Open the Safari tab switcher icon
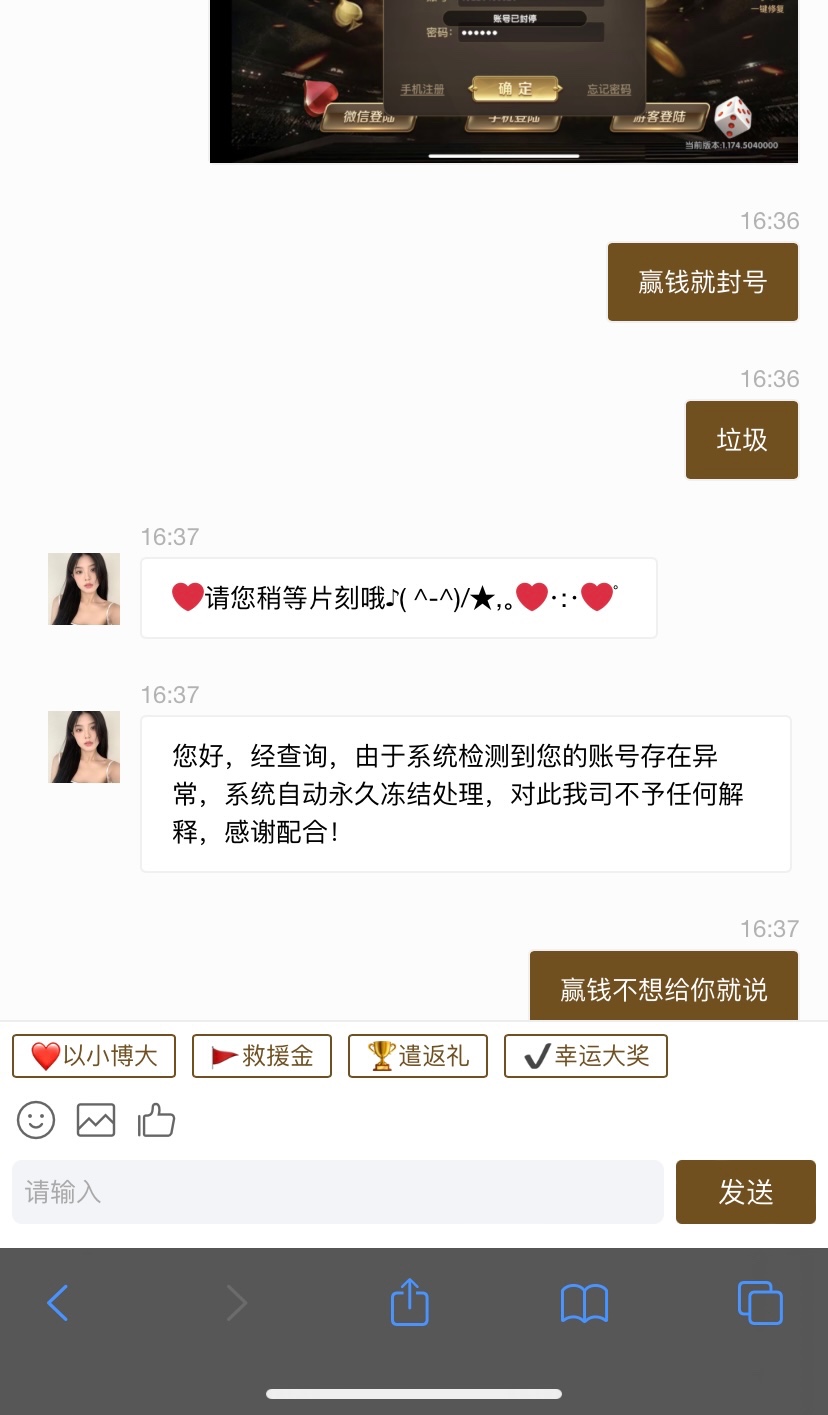The height and width of the screenshot is (1415, 828). tap(760, 1302)
